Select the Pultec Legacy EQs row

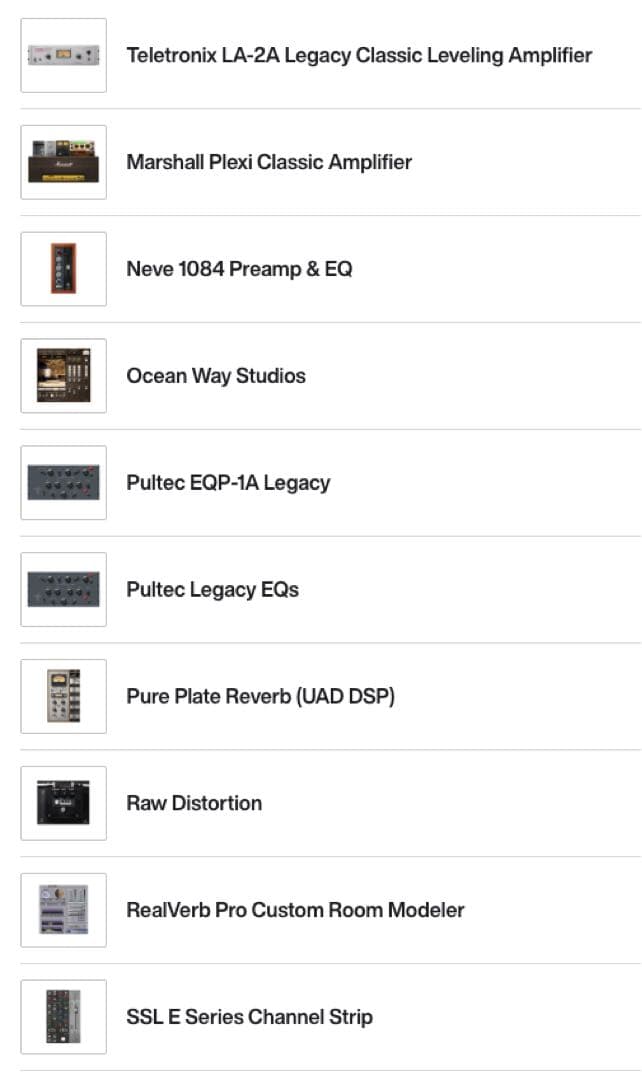(212, 590)
